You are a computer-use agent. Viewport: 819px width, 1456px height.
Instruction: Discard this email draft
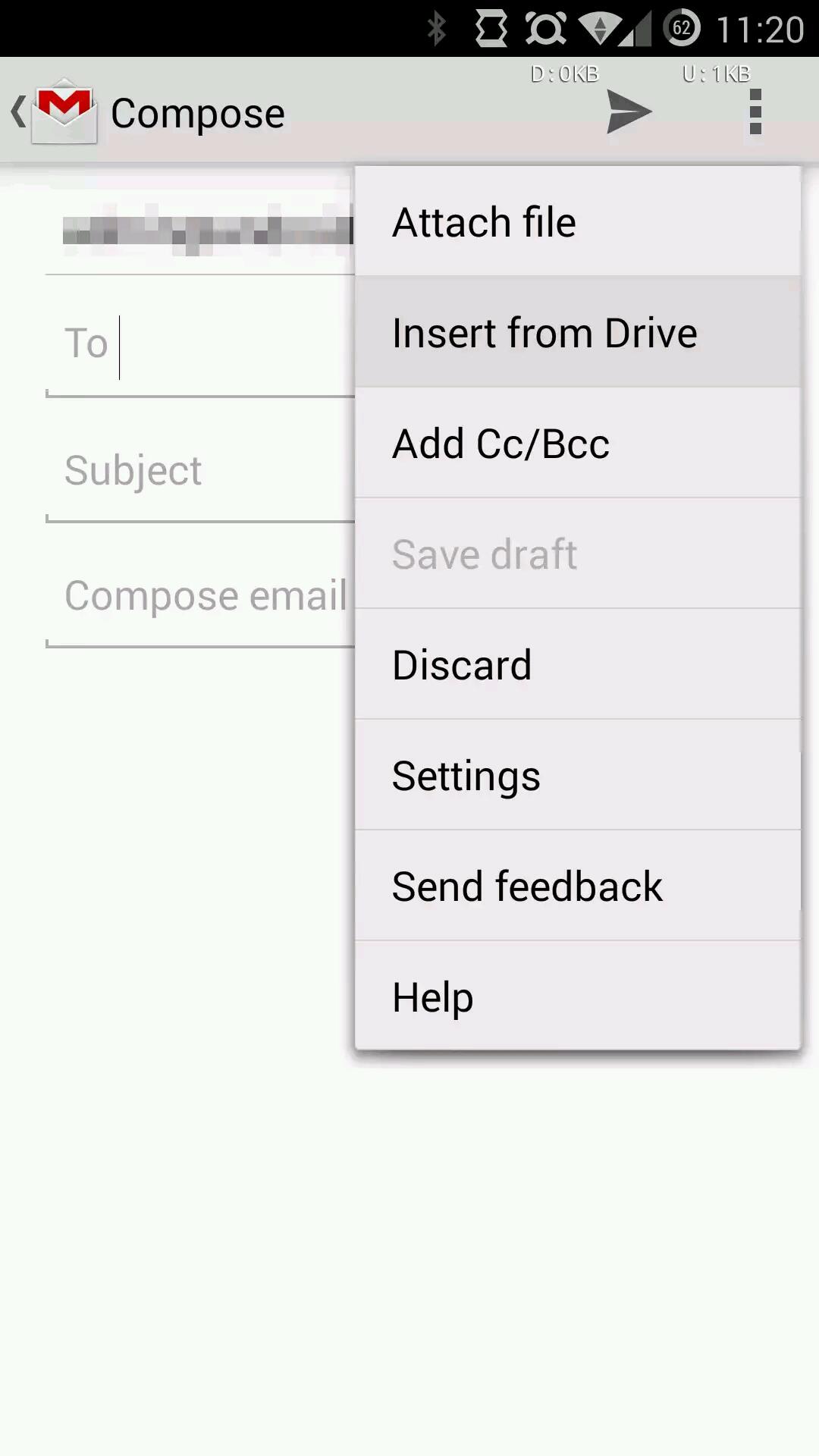tap(578, 664)
